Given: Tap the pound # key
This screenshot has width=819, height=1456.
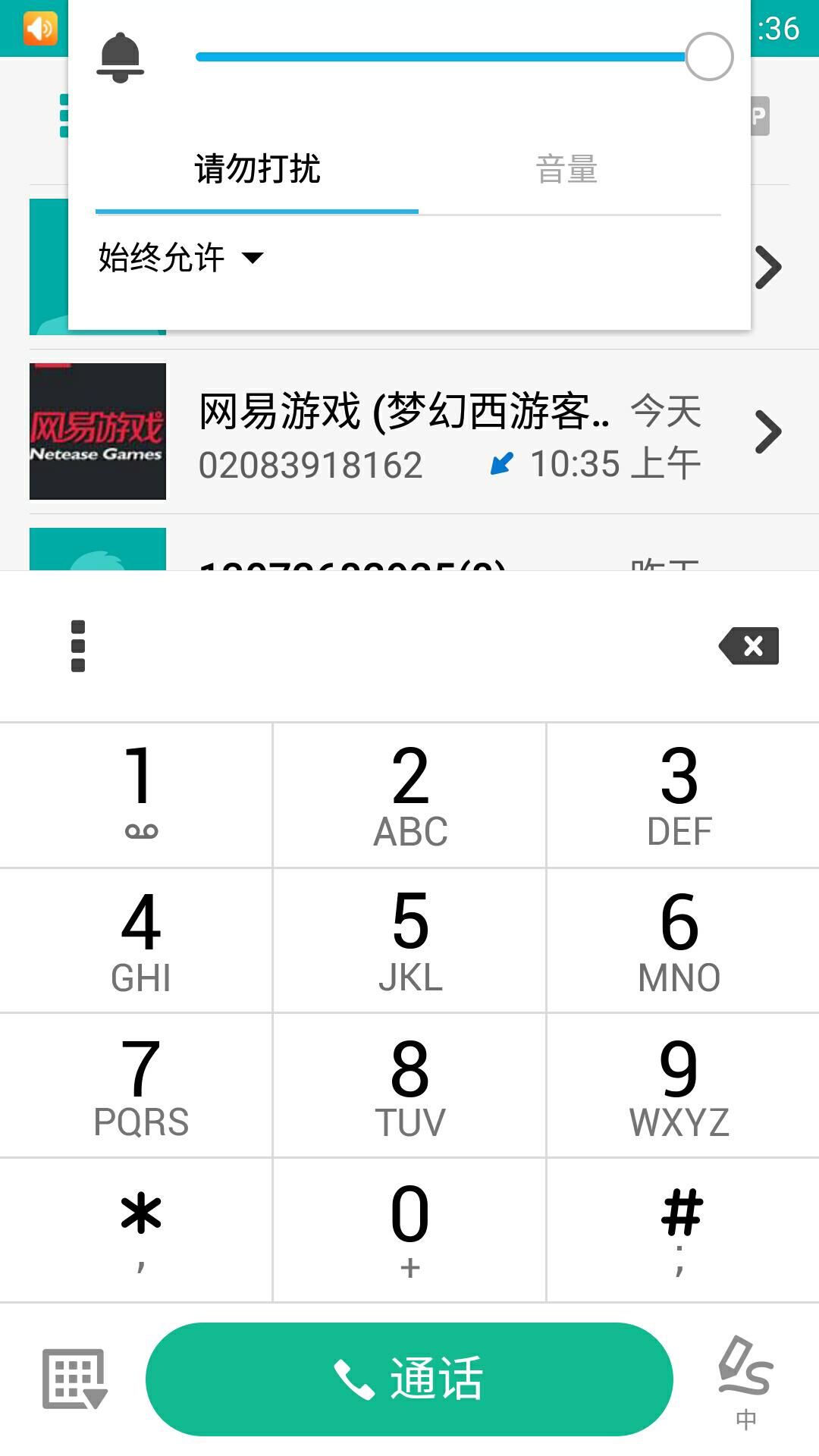Looking at the screenshot, I should pyautogui.click(x=679, y=1228).
